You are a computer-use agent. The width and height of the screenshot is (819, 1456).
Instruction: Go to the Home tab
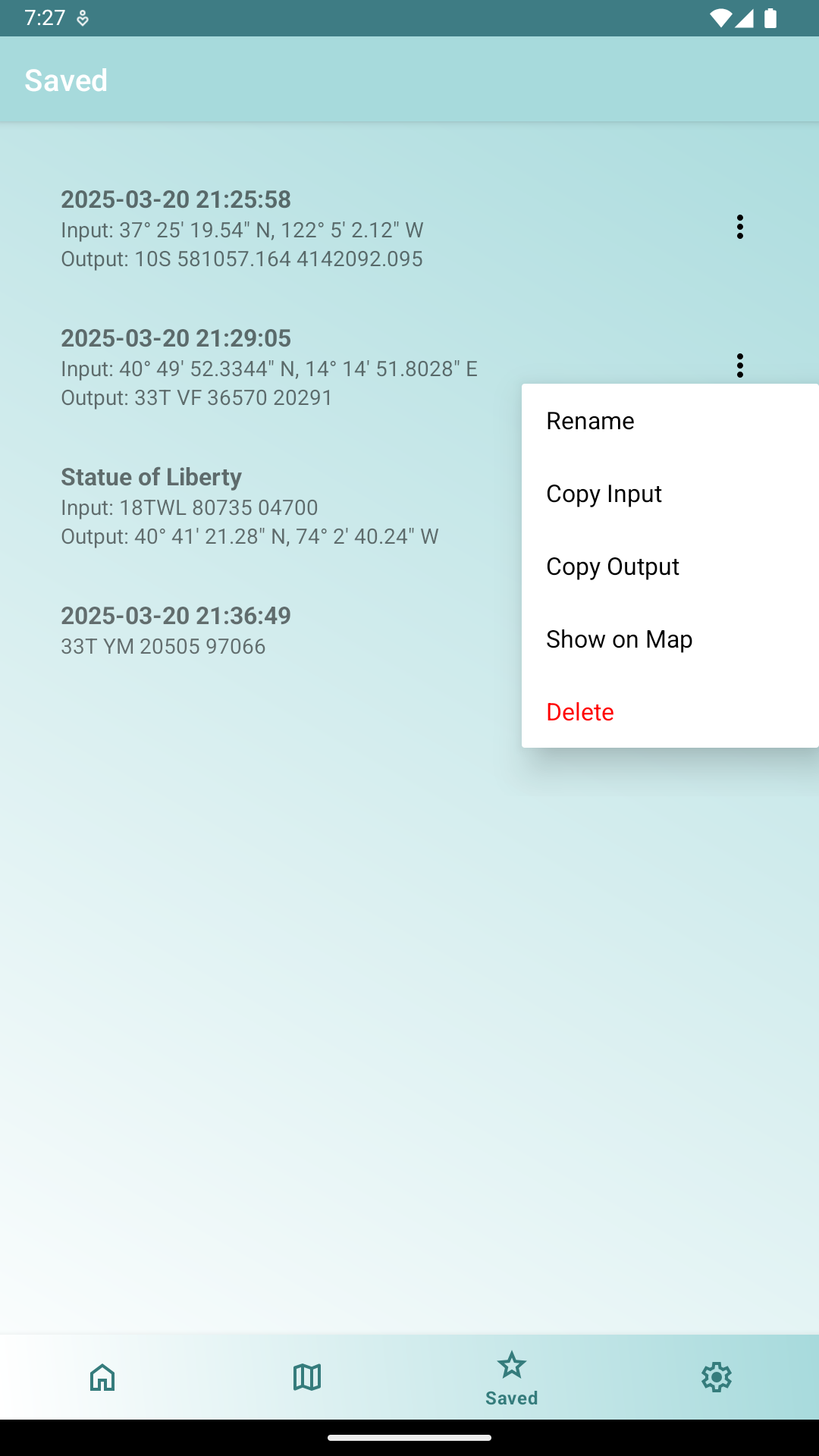(102, 1377)
